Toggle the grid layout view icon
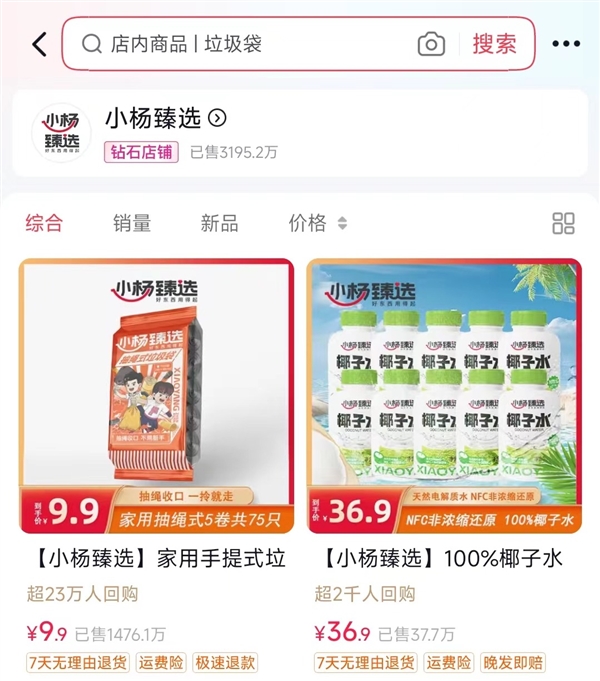This screenshot has height=681, width=600. (x=564, y=223)
